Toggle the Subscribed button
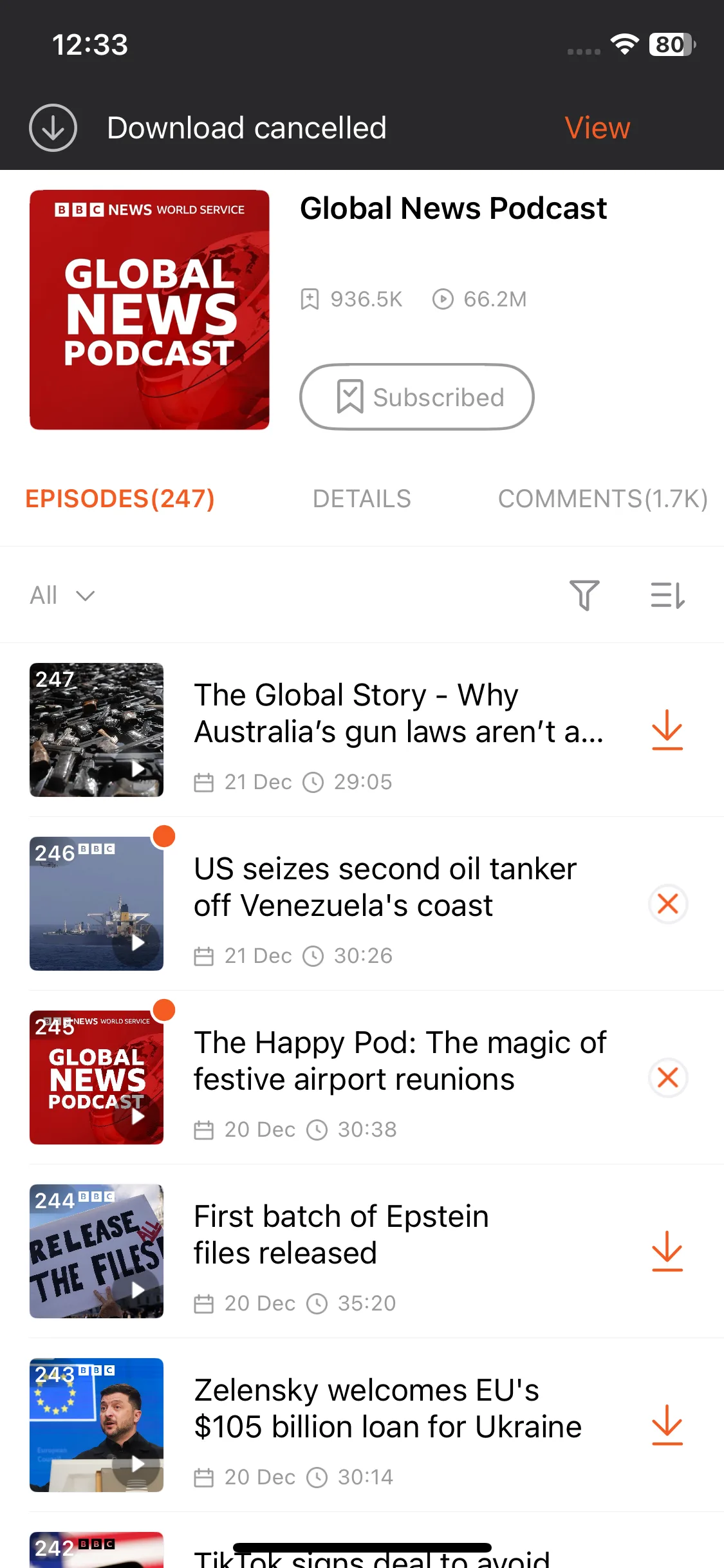Screen dimensions: 724x1568 tap(416, 397)
